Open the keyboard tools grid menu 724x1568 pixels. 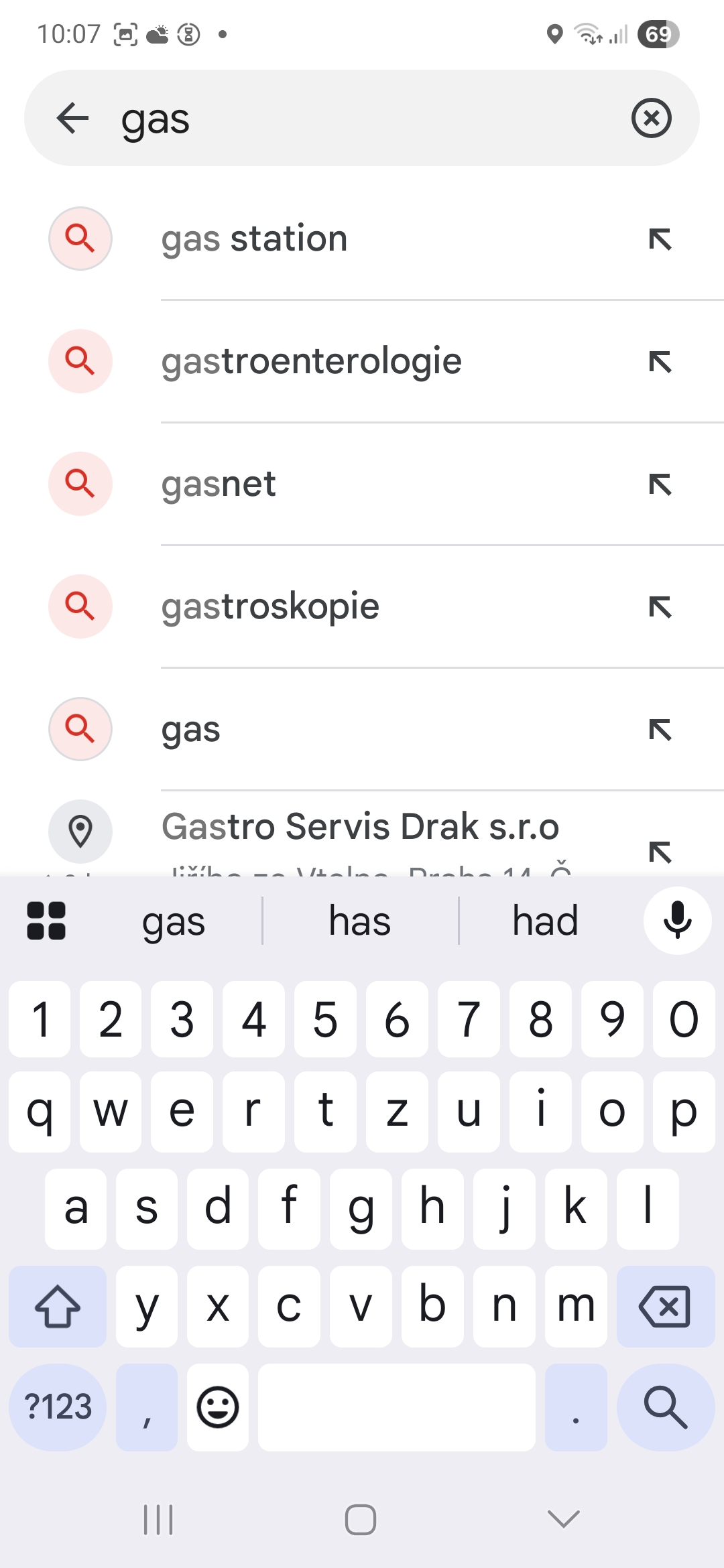46,921
